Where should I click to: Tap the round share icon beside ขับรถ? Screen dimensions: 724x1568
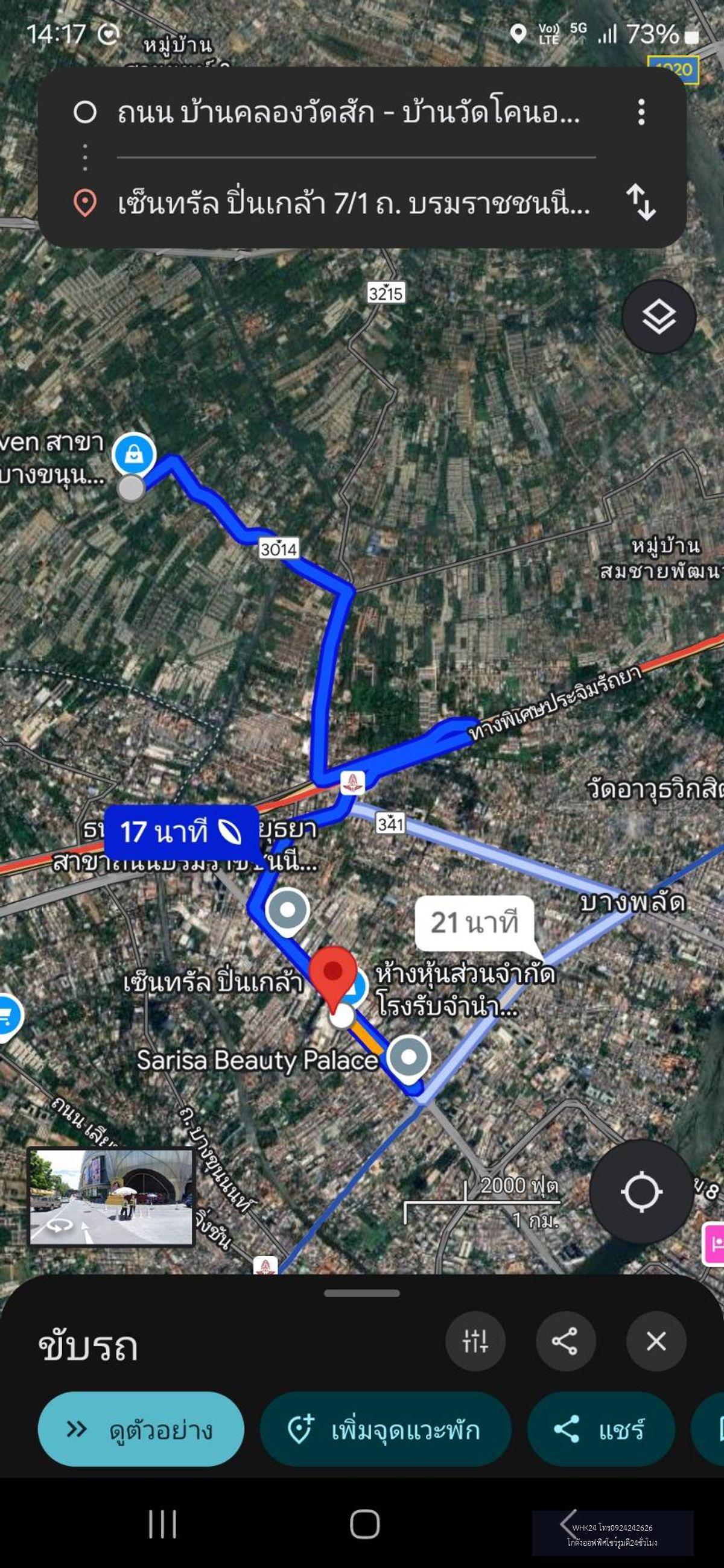[566, 1341]
